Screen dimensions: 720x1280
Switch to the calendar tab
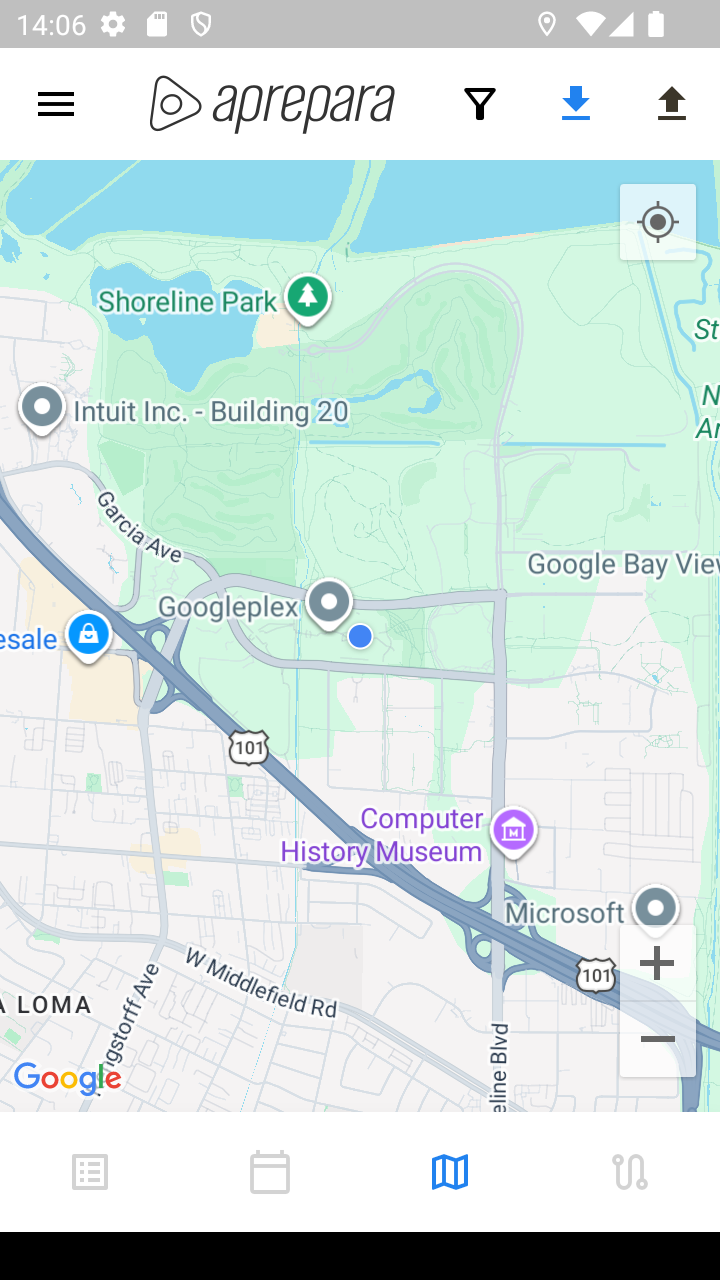[x=270, y=1172]
